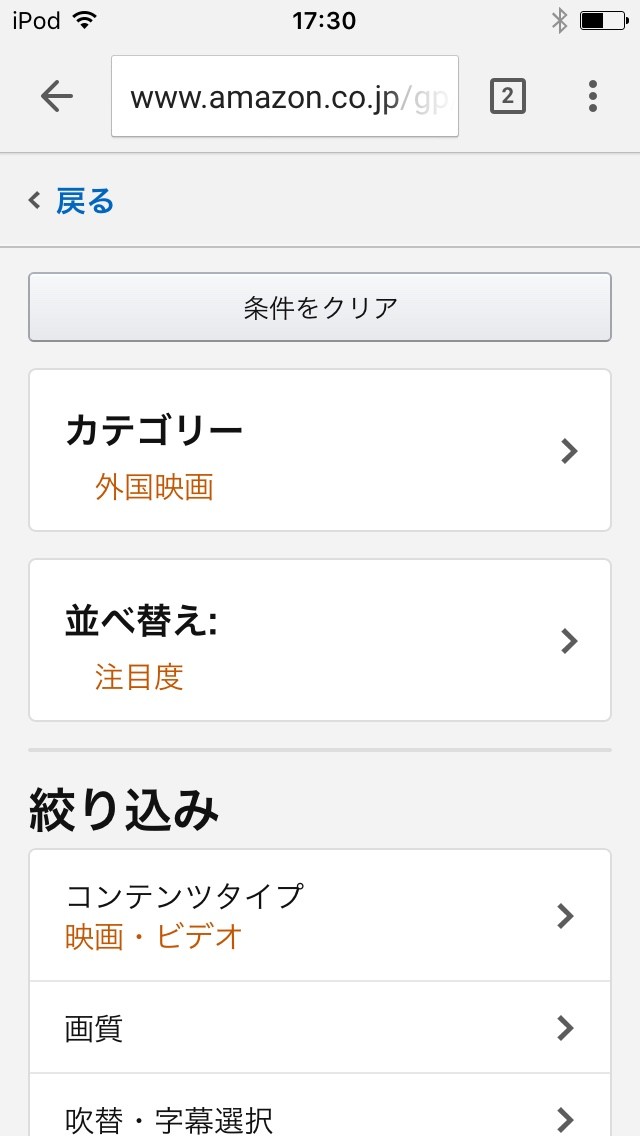Open the コンテンツタイプ filter
The height and width of the screenshot is (1136, 640).
(x=320, y=916)
